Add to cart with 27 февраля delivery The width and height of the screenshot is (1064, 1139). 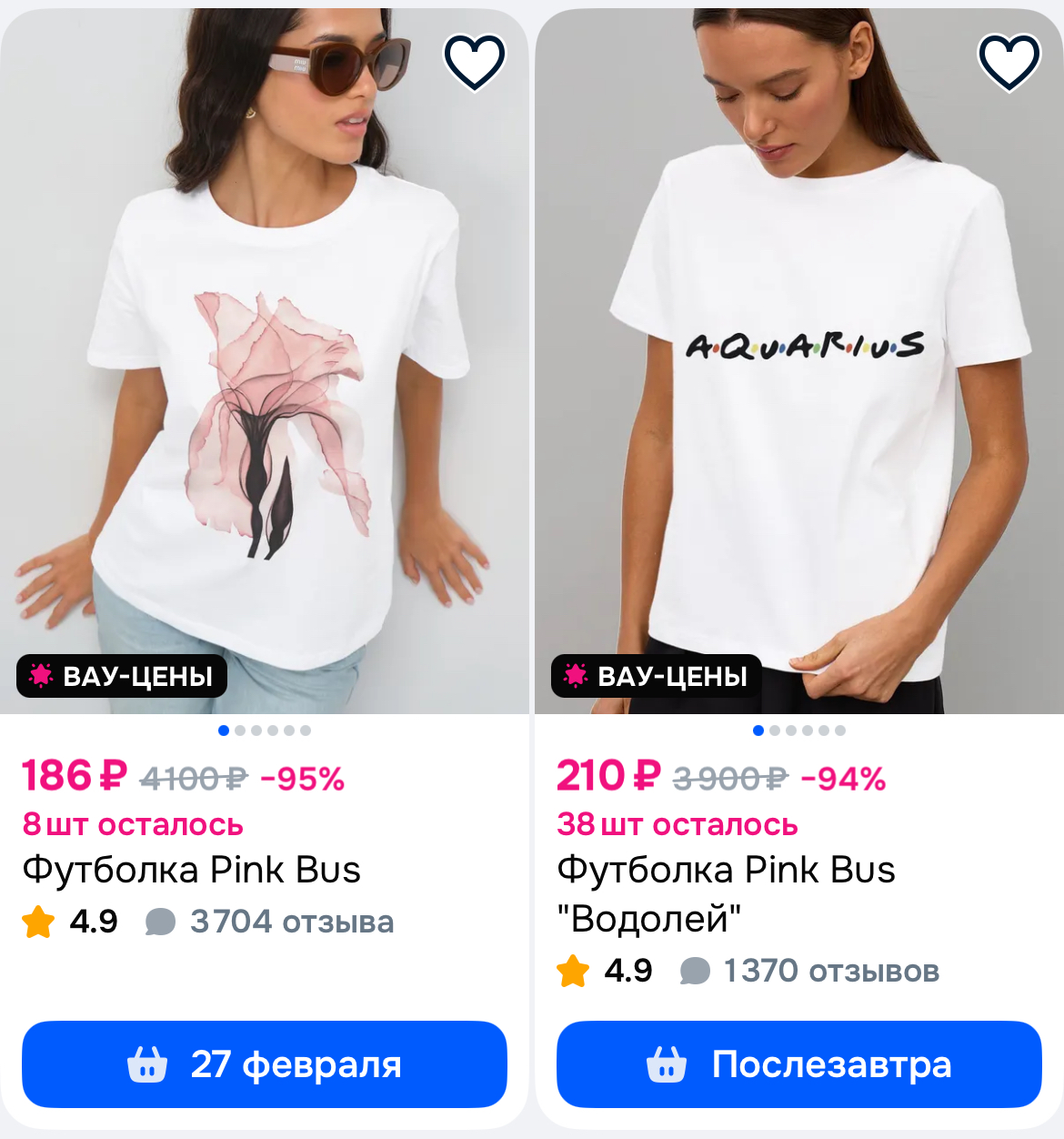(264, 1063)
